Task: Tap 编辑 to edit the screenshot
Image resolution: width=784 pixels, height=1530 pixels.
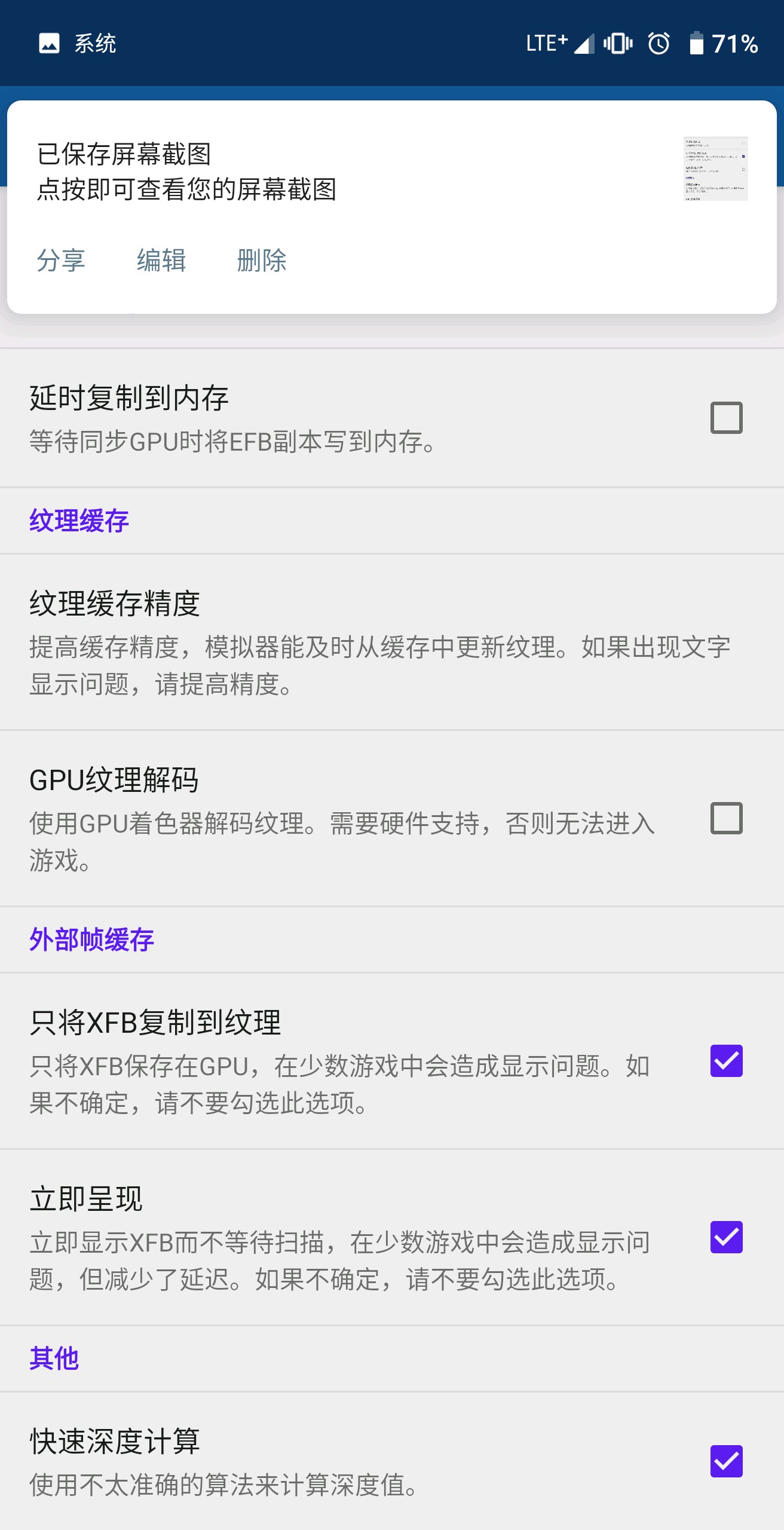Action: tap(161, 261)
